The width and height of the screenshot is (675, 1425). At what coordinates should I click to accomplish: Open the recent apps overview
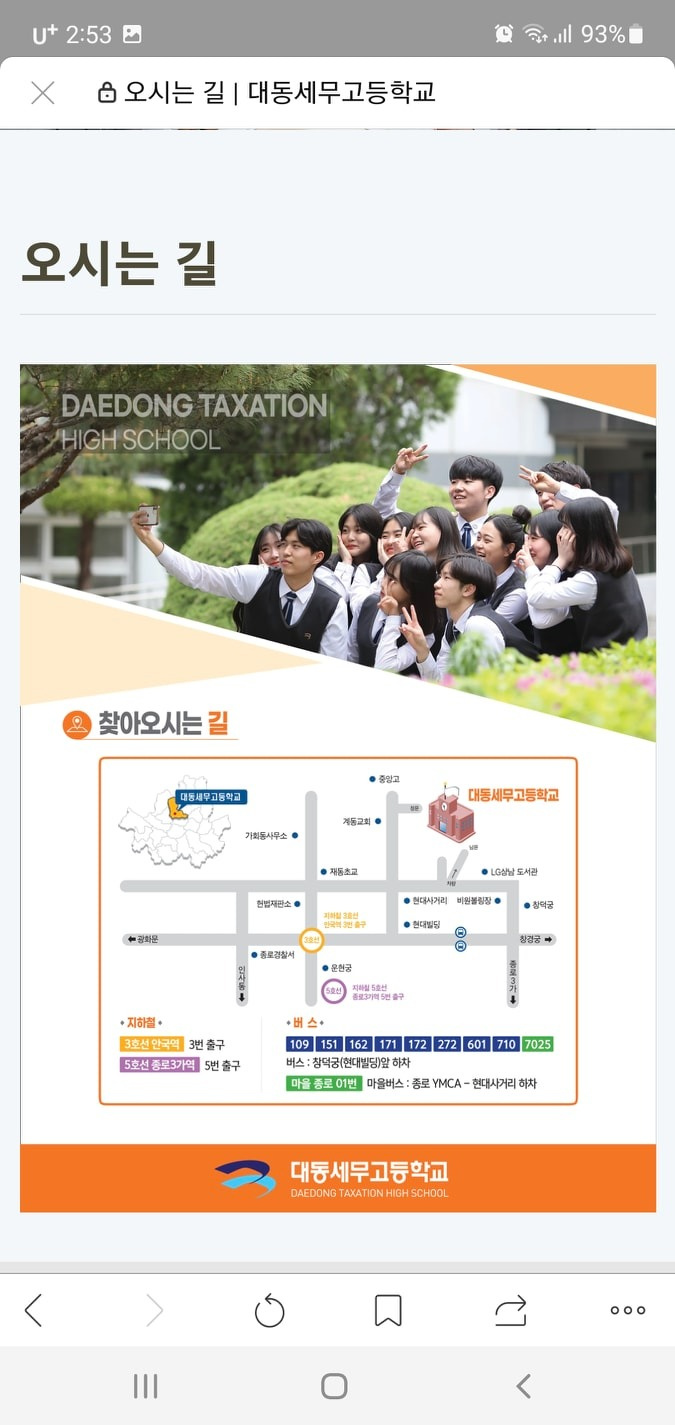click(x=146, y=1386)
